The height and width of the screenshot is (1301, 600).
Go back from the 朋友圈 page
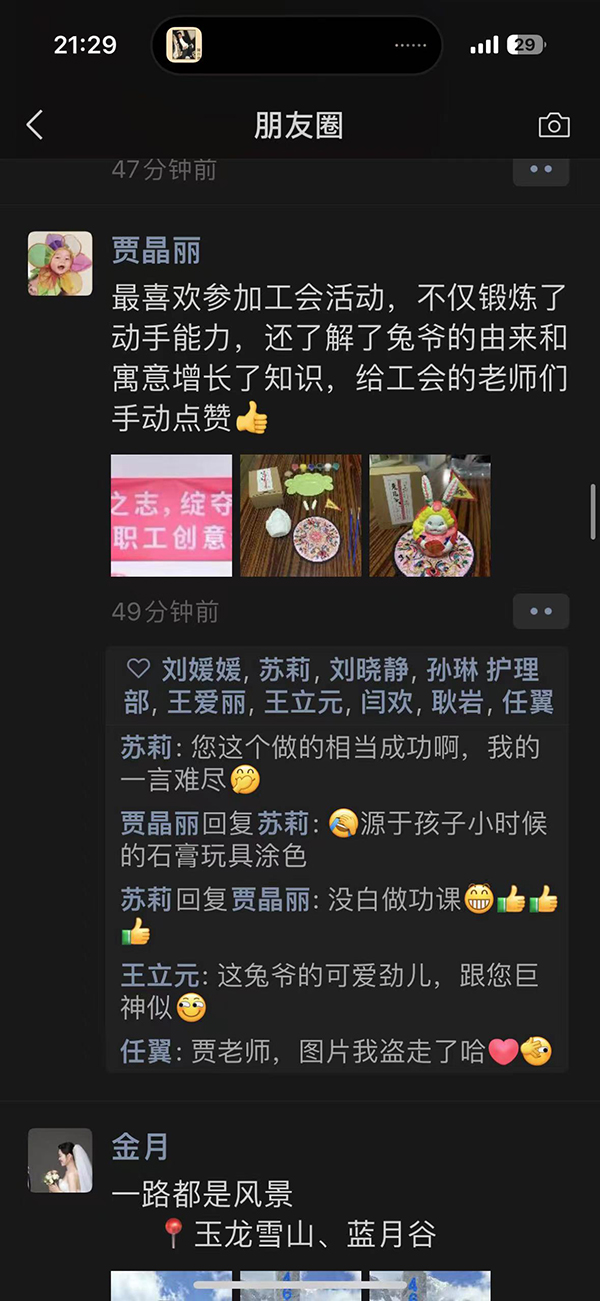[x=35, y=125]
